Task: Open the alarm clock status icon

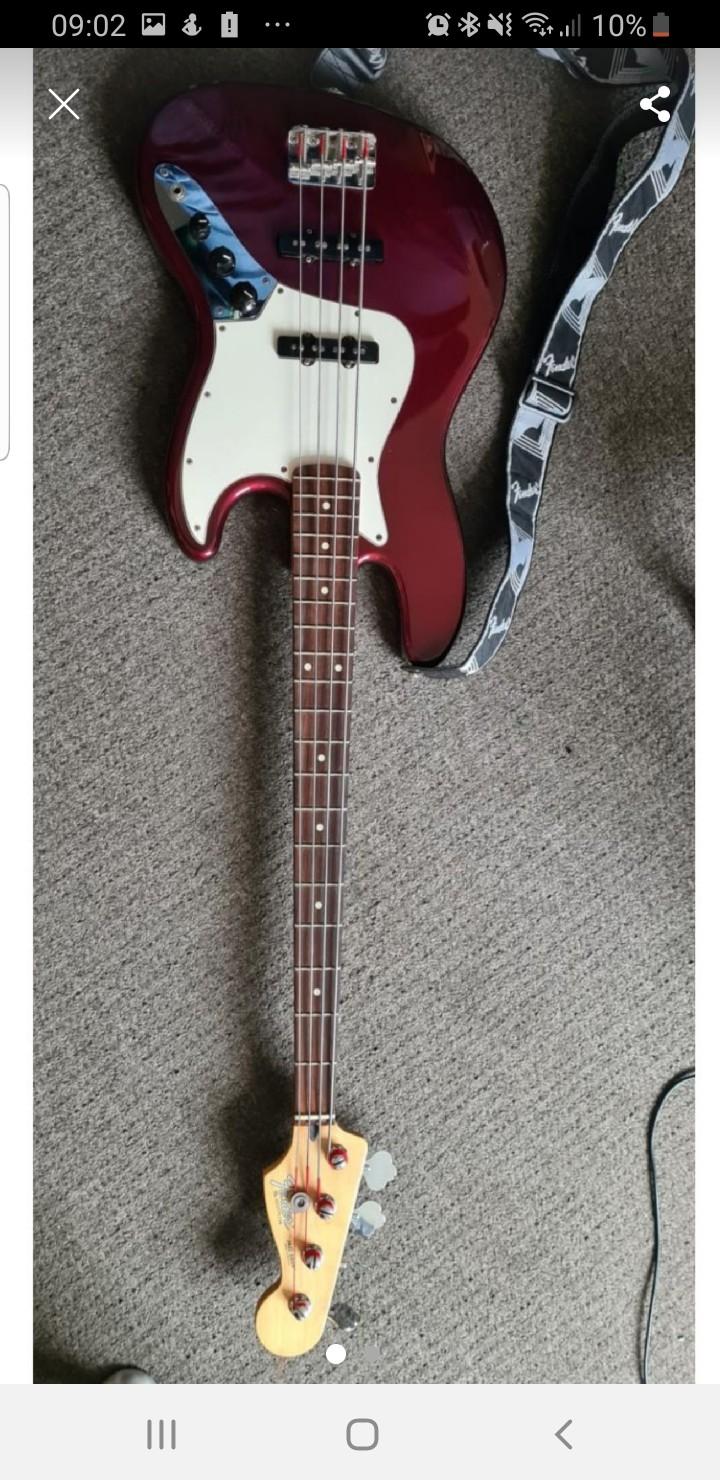Action: (x=437, y=25)
